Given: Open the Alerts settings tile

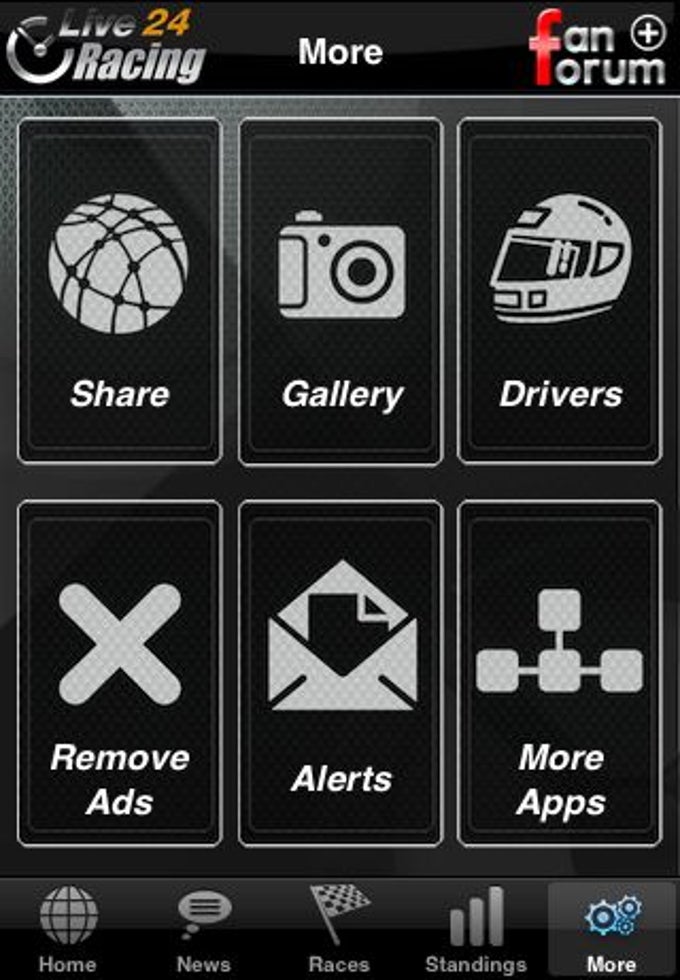Looking at the screenshot, I should coord(341,673).
